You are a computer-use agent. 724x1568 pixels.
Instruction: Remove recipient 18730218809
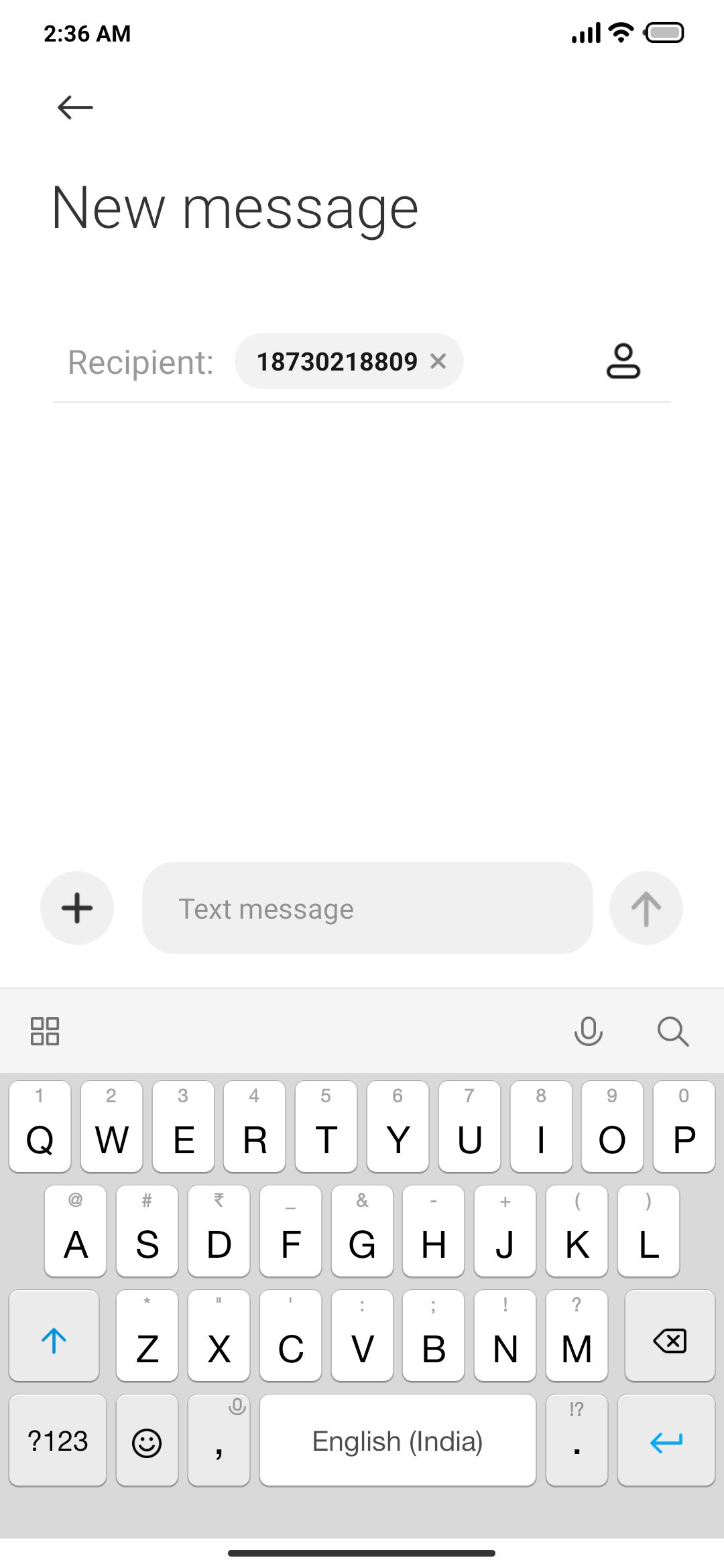[x=438, y=362]
